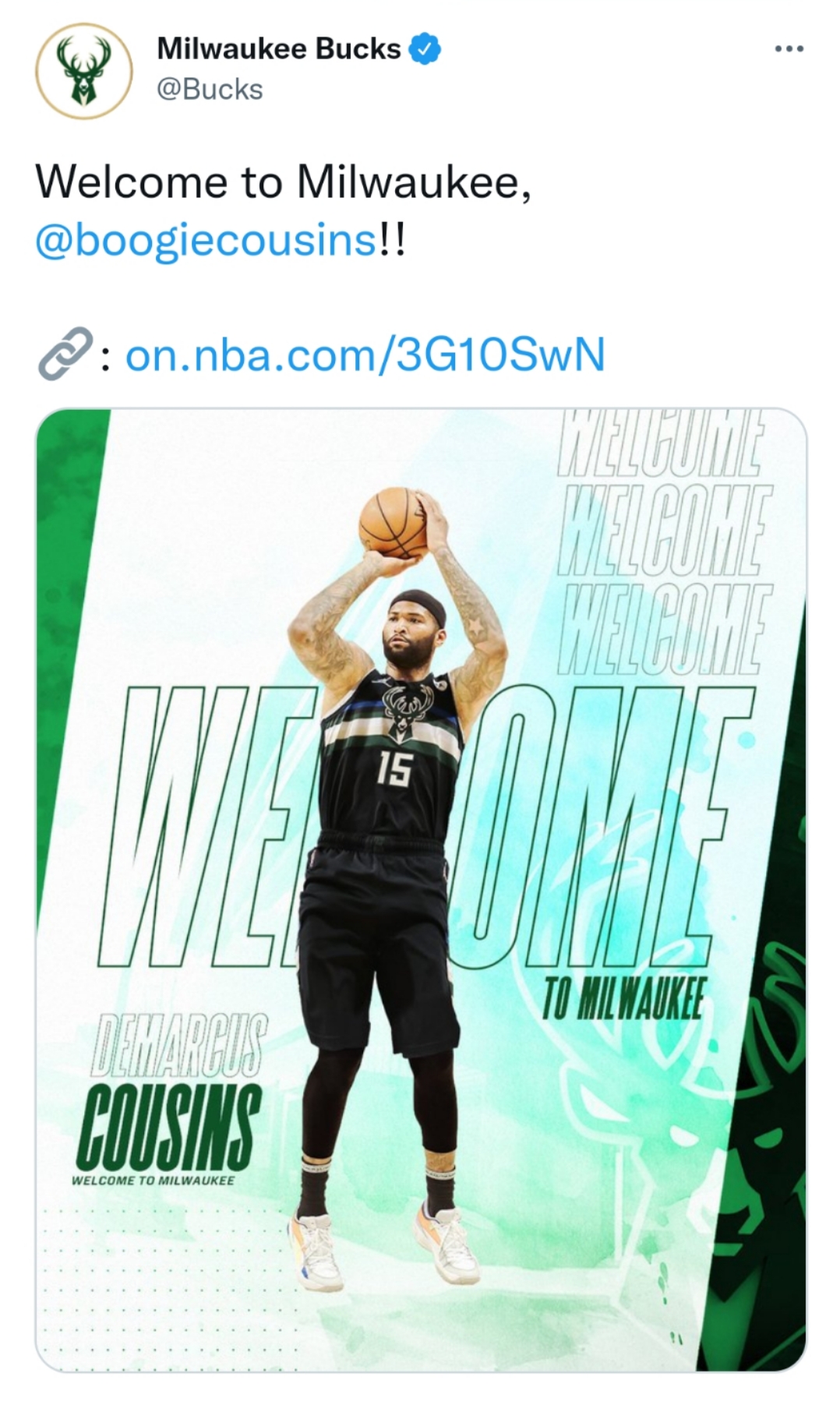The height and width of the screenshot is (1405, 840).
Task: Tap the Milwaukee Bucks account name
Action: pos(278,49)
